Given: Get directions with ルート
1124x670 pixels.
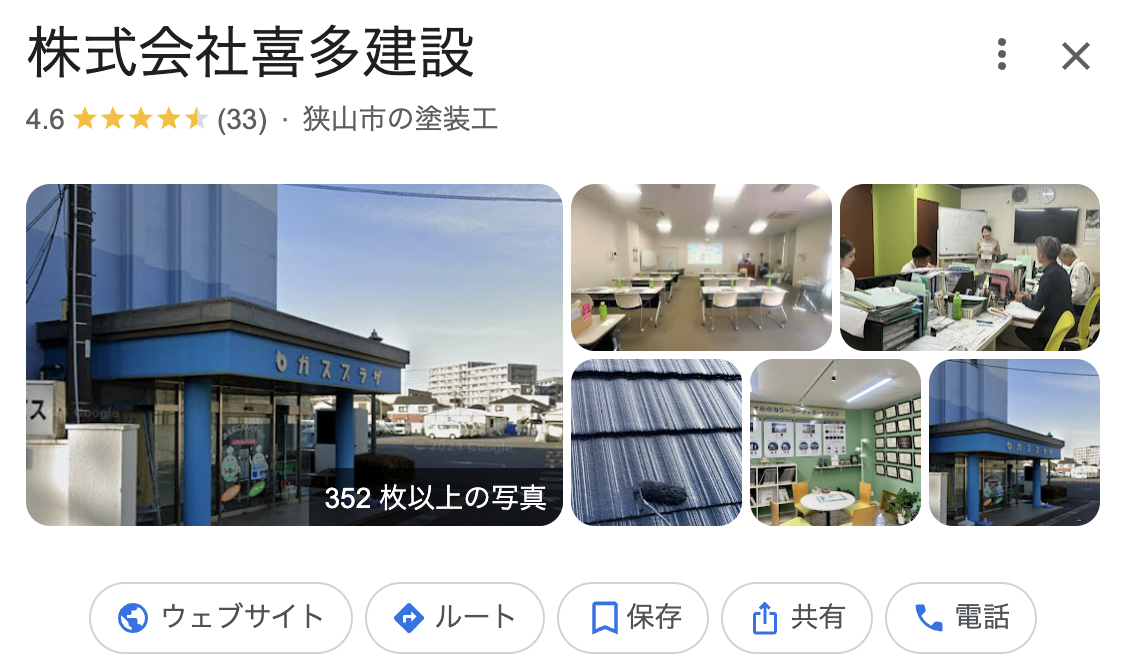Looking at the screenshot, I should click(455, 618).
